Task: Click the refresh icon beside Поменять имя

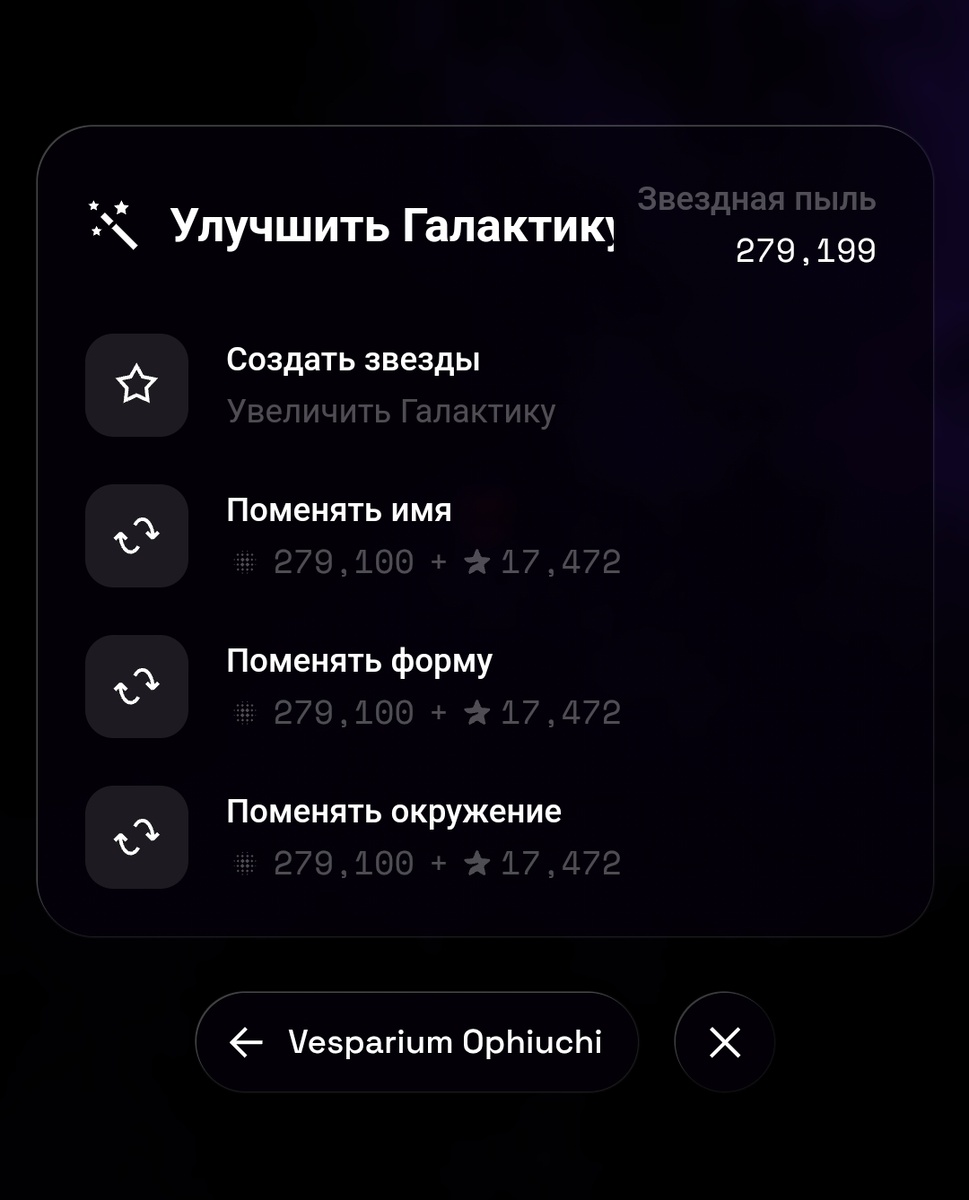Action: coord(136,536)
